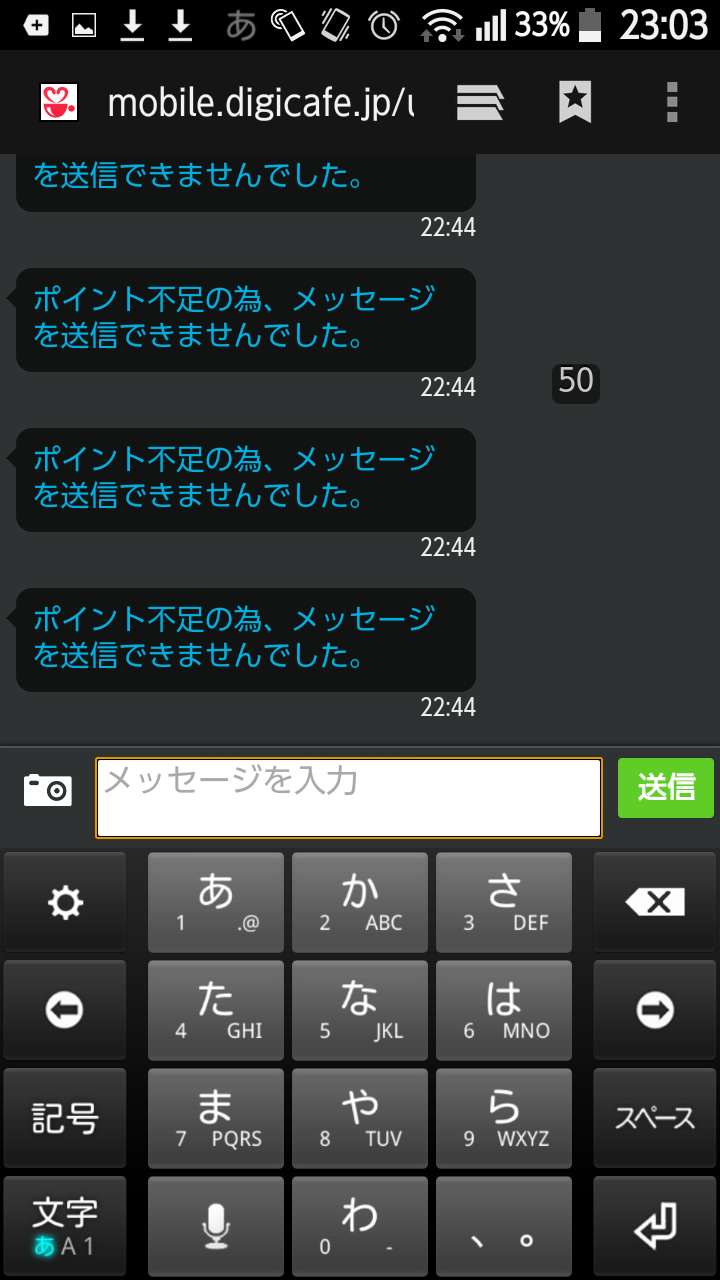Tap the な kana key
Image resolution: width=720 pixels, height=1280 pixels.
[360, 1011]
